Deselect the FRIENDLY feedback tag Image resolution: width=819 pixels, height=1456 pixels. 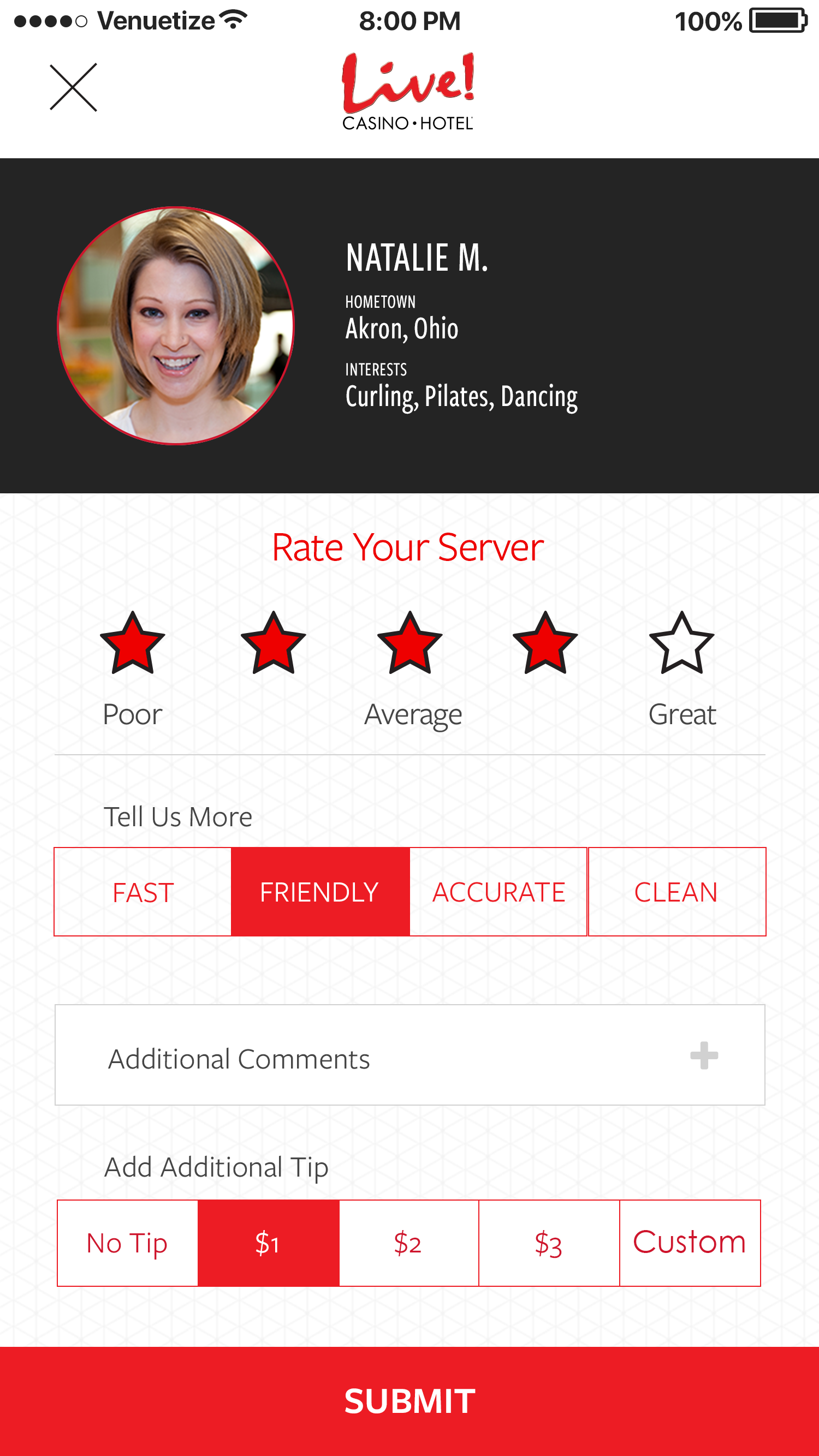pyautogui.click(x=320, y=892)
